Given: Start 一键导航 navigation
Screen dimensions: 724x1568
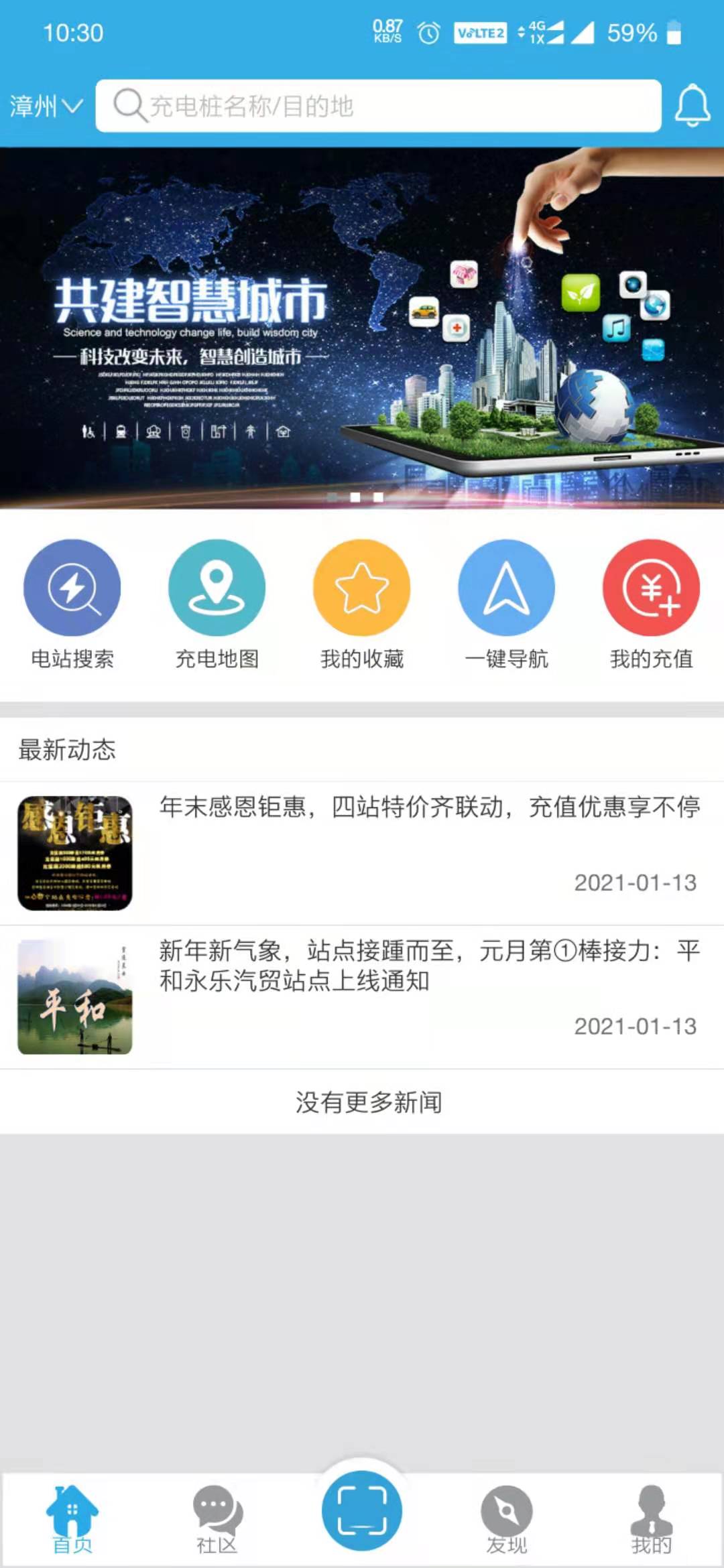Looking at the screenshot, I should point(507,603).
